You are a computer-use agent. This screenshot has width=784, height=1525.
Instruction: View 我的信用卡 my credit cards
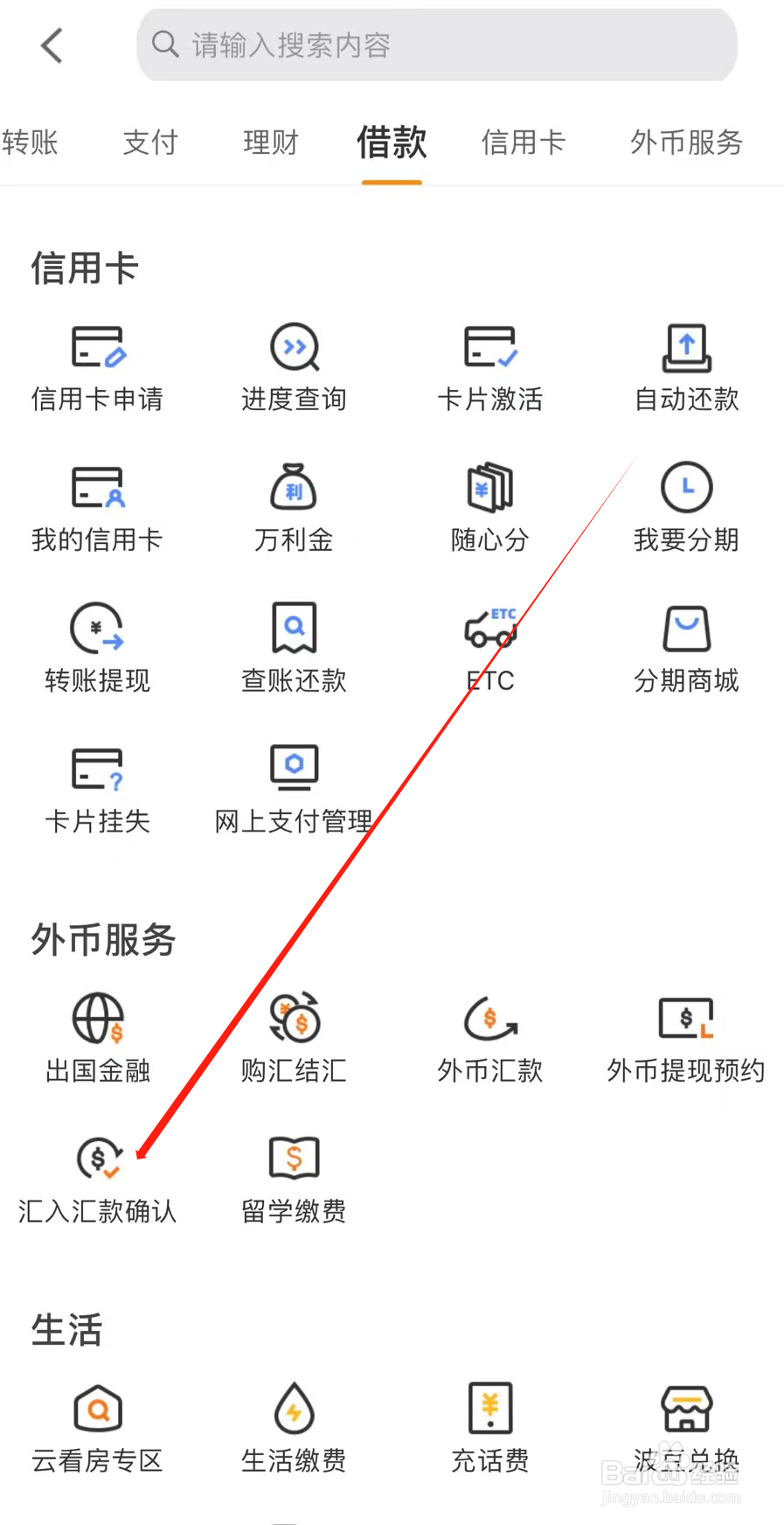coord(97,507)
